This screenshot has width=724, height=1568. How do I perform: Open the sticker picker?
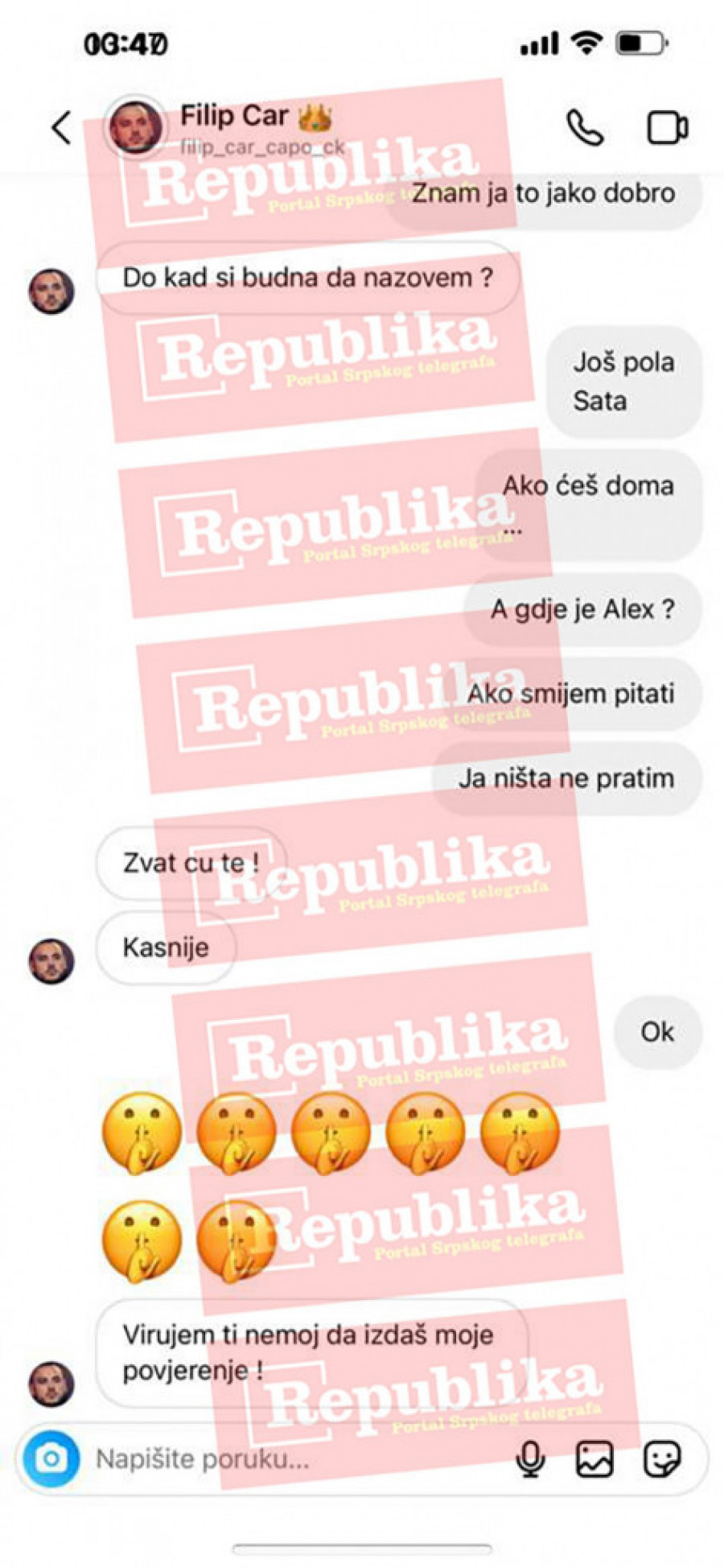pyautogui.click(x=661, y=1459)
